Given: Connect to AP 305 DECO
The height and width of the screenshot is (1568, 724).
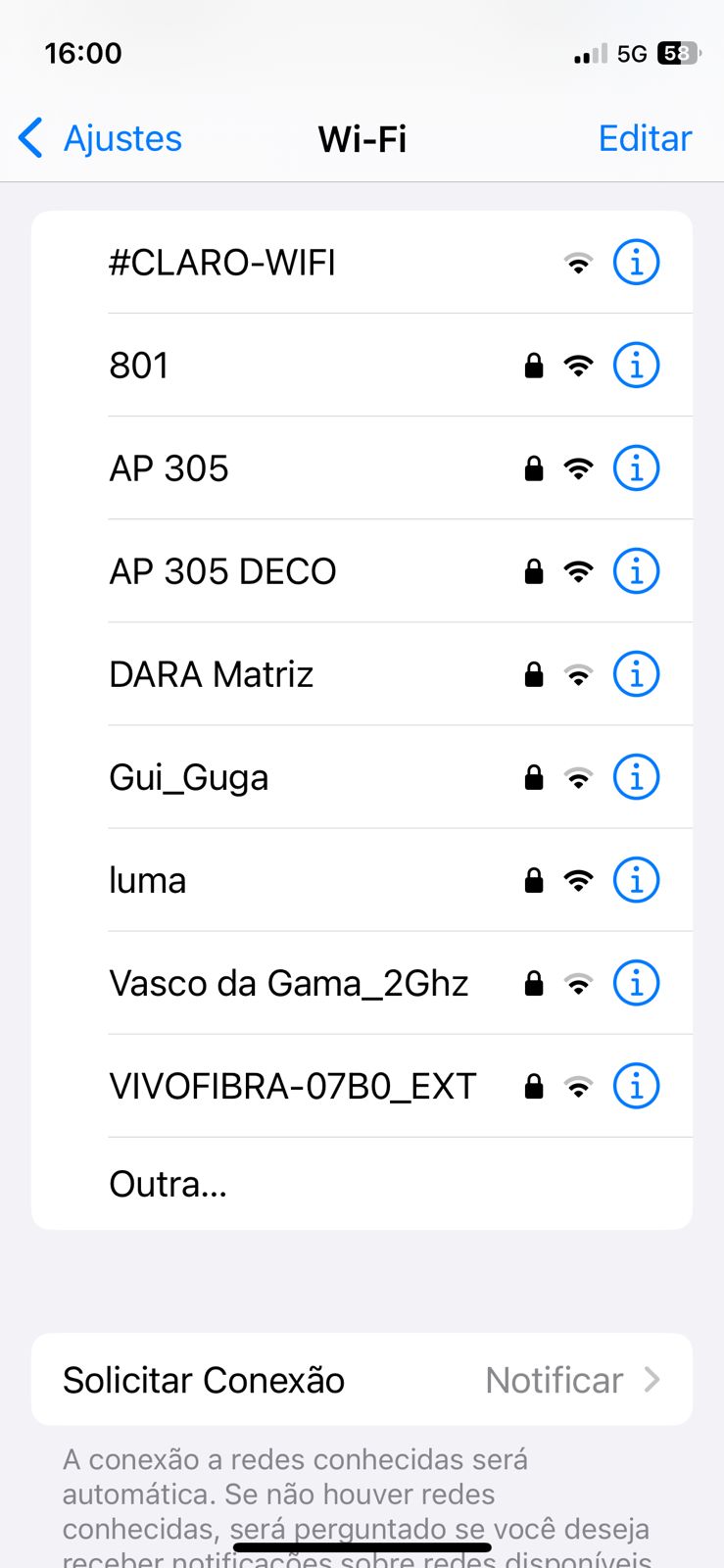Looking at the screenshot, I should pyautogui.click(x=222, y=571).
